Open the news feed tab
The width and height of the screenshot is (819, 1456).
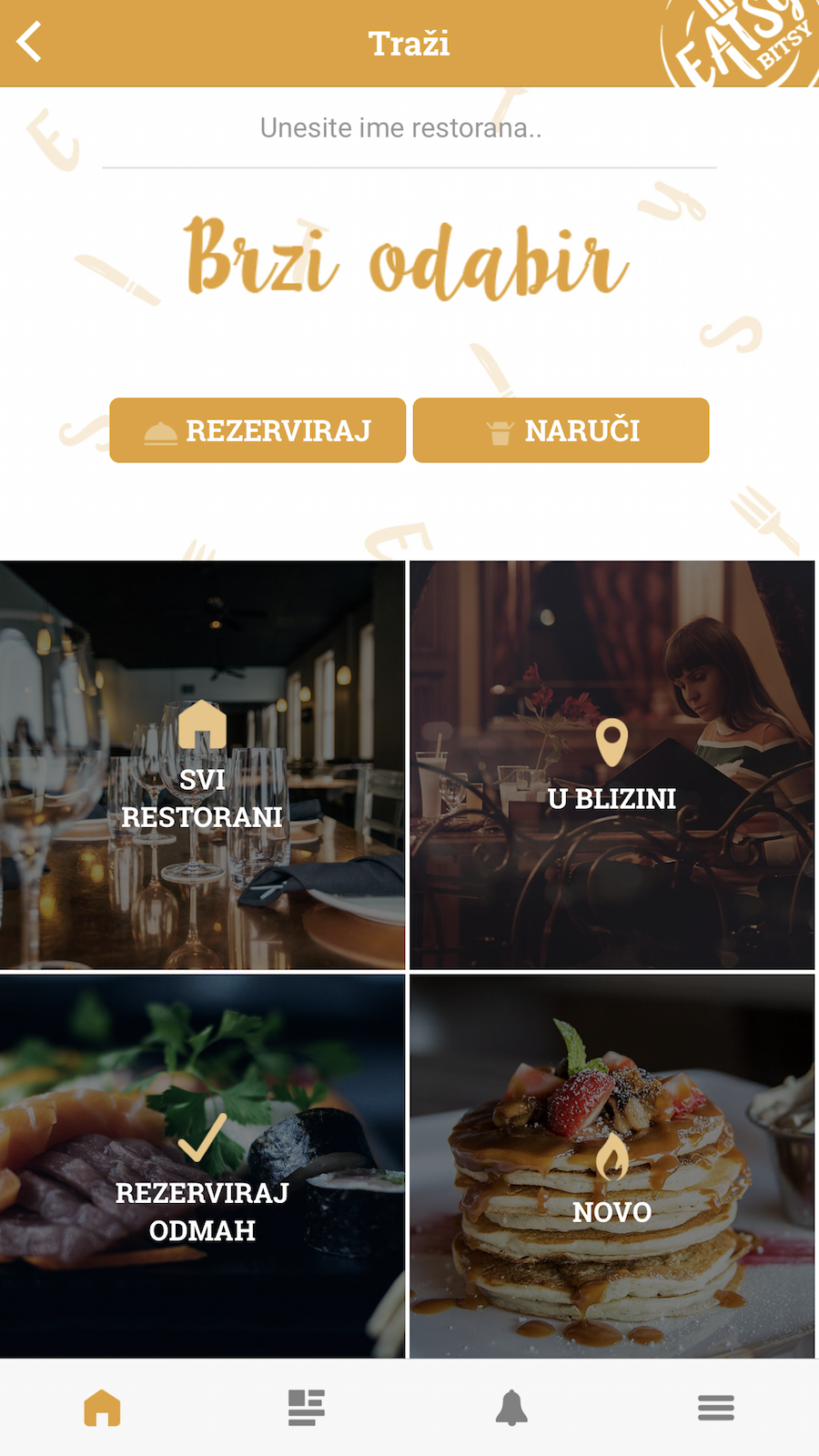[307, 1408]
